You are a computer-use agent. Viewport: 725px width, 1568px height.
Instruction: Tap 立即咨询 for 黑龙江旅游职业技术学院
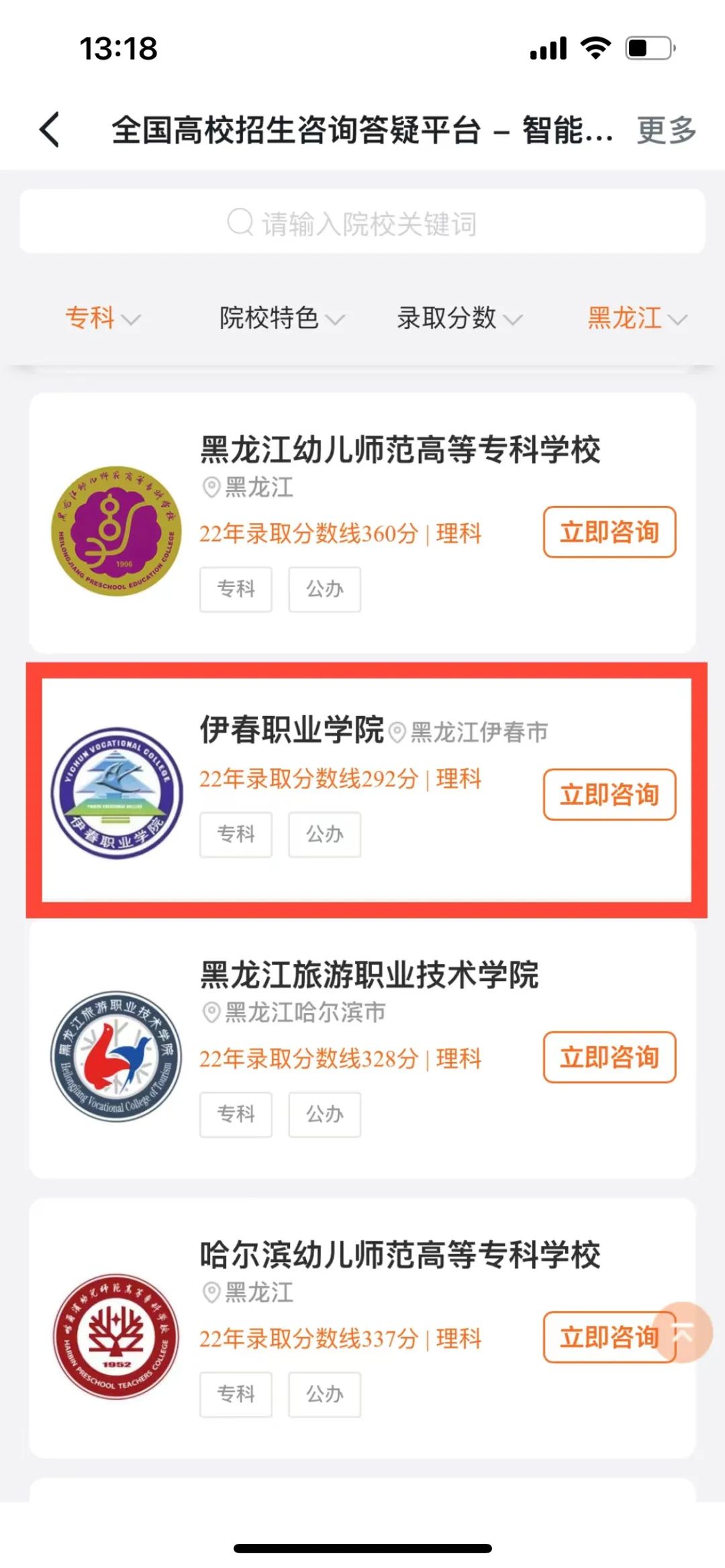[x=609, y=1057]
